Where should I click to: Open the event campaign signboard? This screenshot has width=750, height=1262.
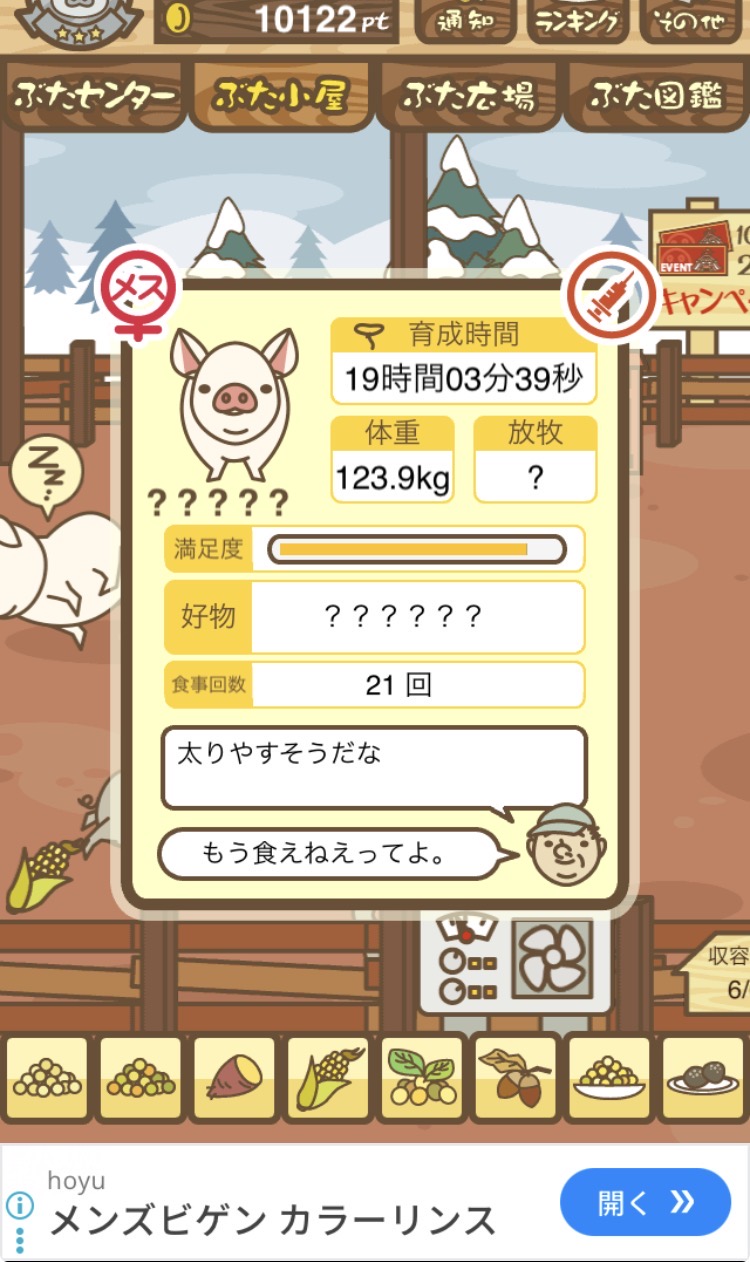(700, 268)
